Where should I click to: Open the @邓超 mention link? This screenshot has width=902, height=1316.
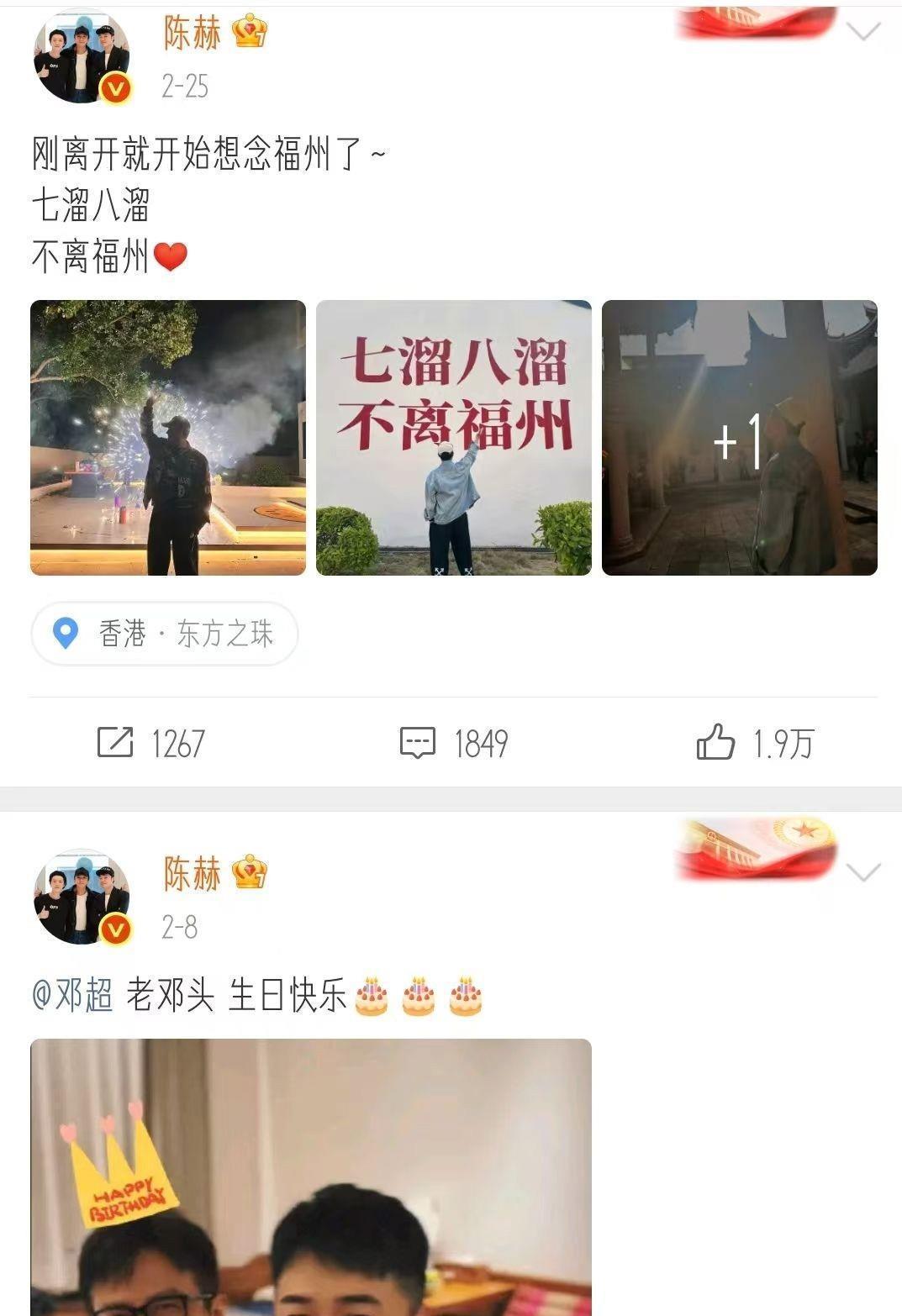point(72,997)
